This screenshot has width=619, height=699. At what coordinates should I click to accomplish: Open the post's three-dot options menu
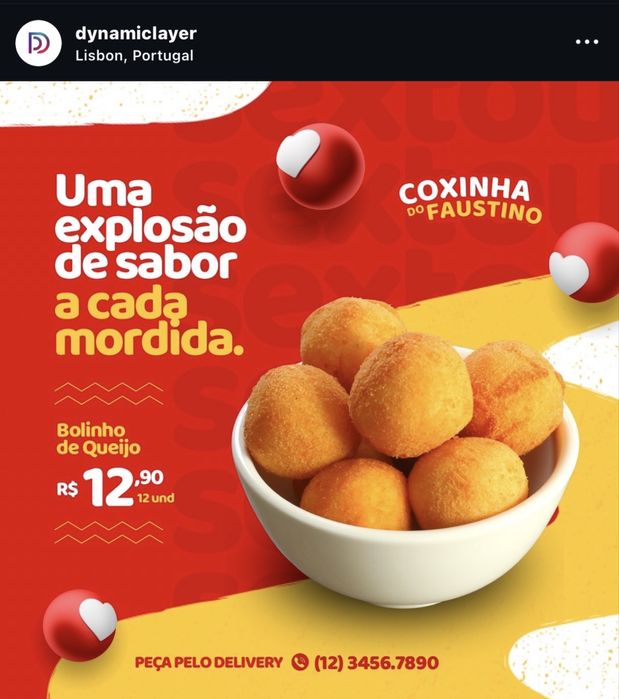(x=587, y=42)
